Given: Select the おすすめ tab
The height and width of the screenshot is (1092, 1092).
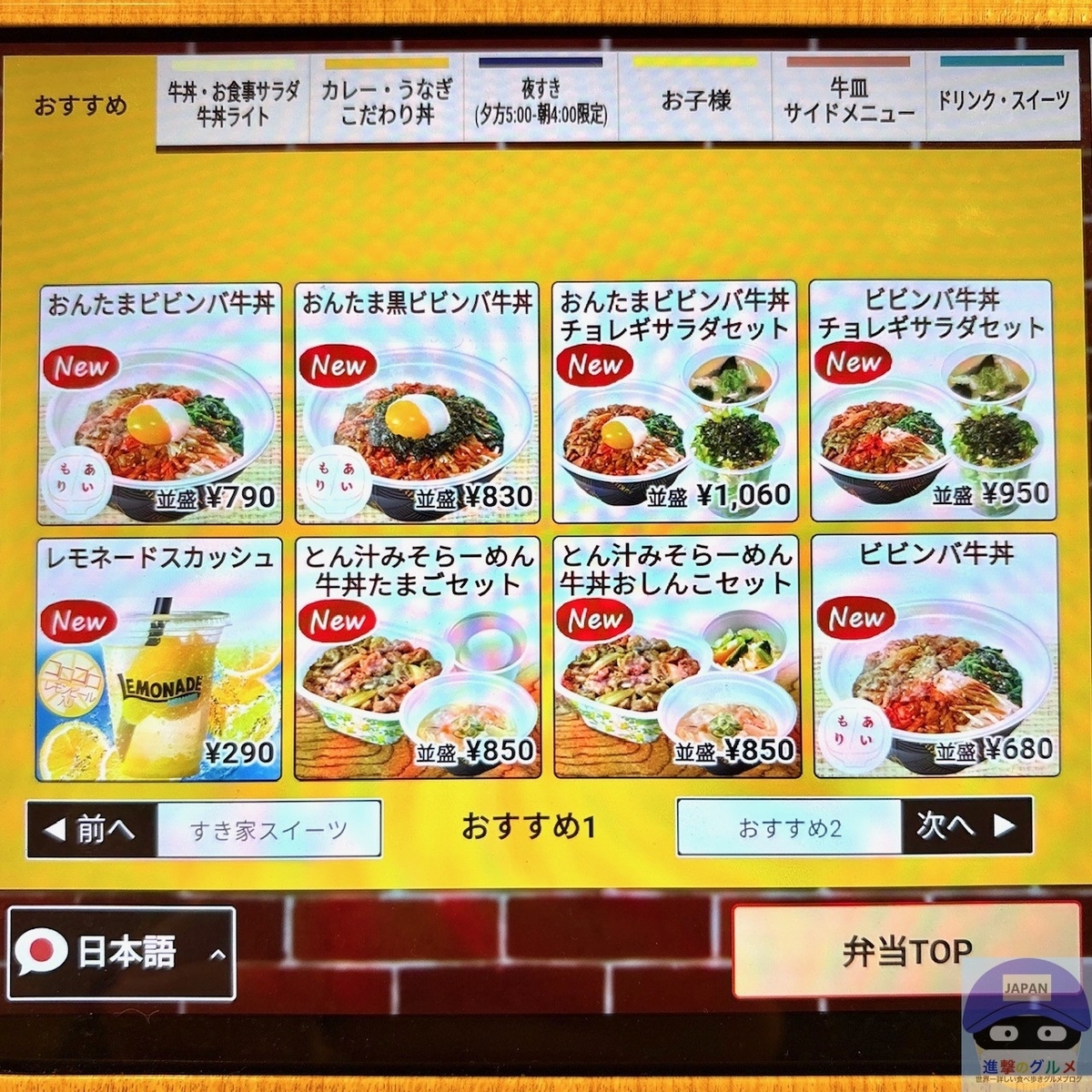Looking at the screenshot, I should [x=80, y=105].
